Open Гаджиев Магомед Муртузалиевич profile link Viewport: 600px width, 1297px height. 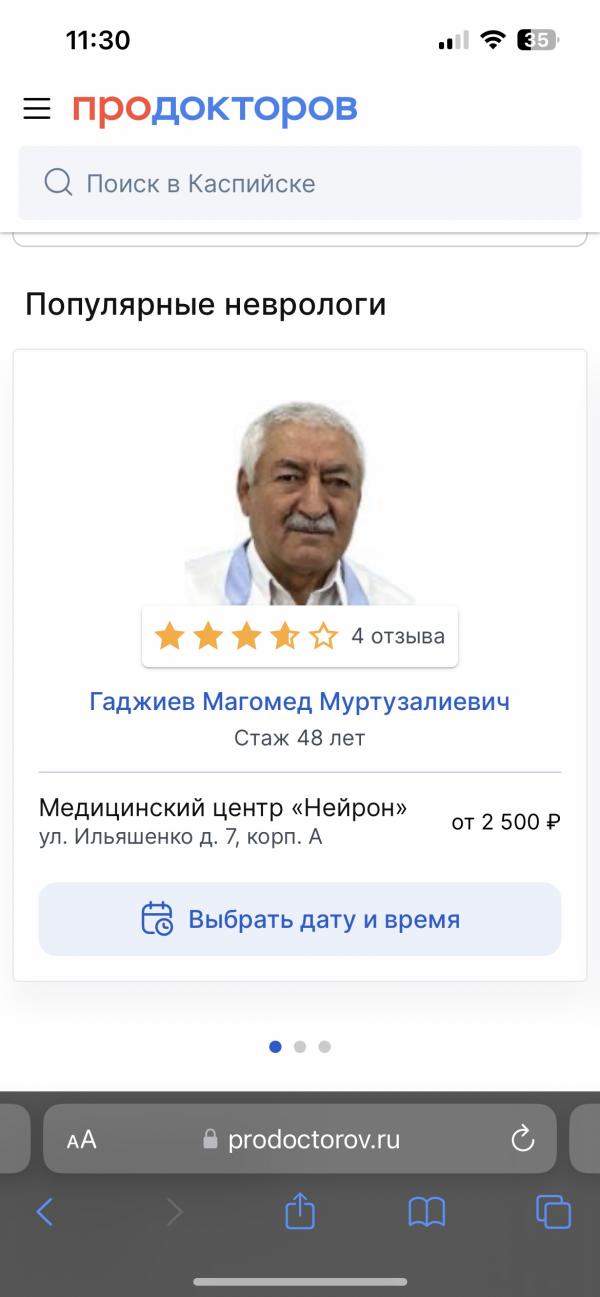pos(300,702)
